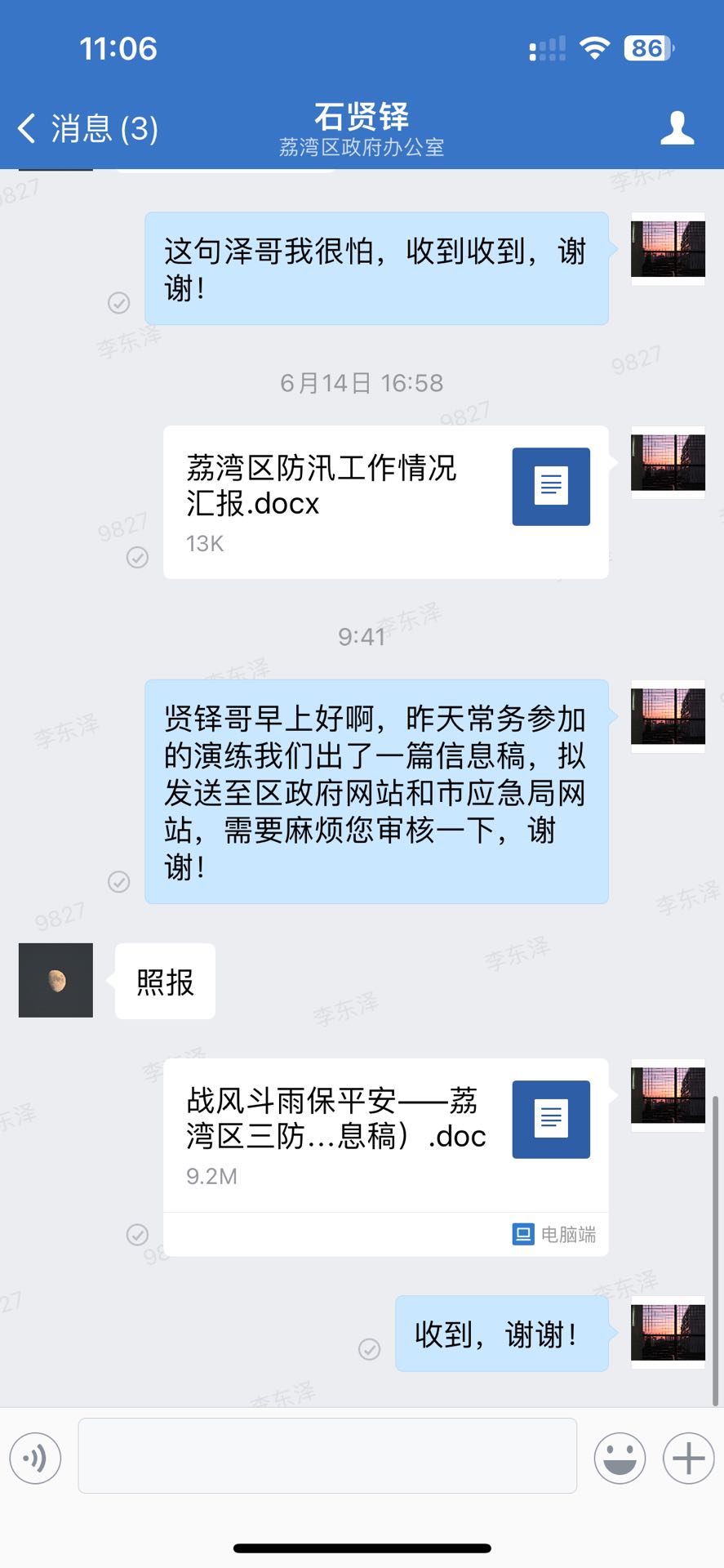724x1568 pixels.
Task: Switch to voice input
Action: click(x=35, y=1458)
